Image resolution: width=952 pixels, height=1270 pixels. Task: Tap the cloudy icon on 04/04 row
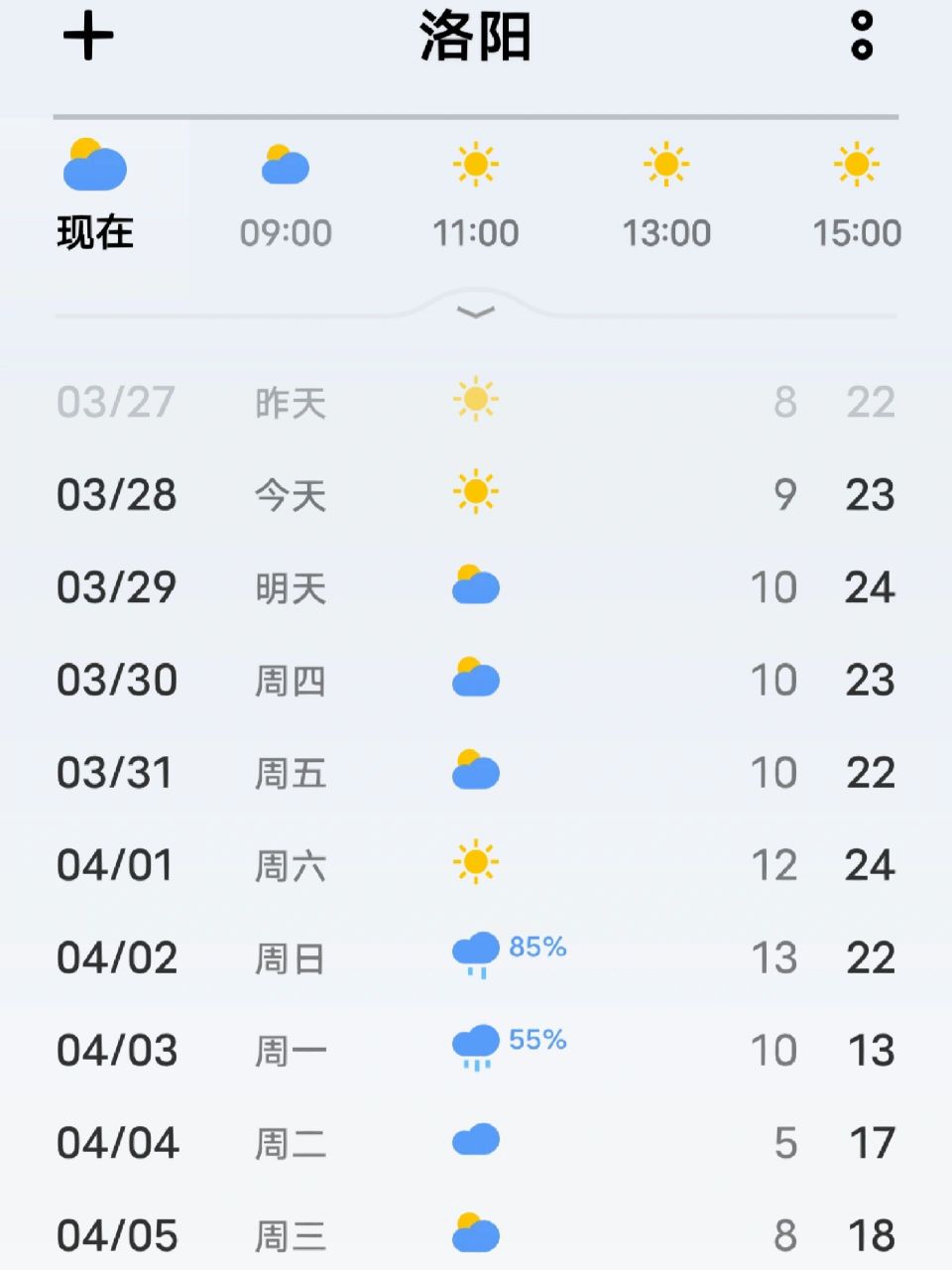[x=474, y=1139]
